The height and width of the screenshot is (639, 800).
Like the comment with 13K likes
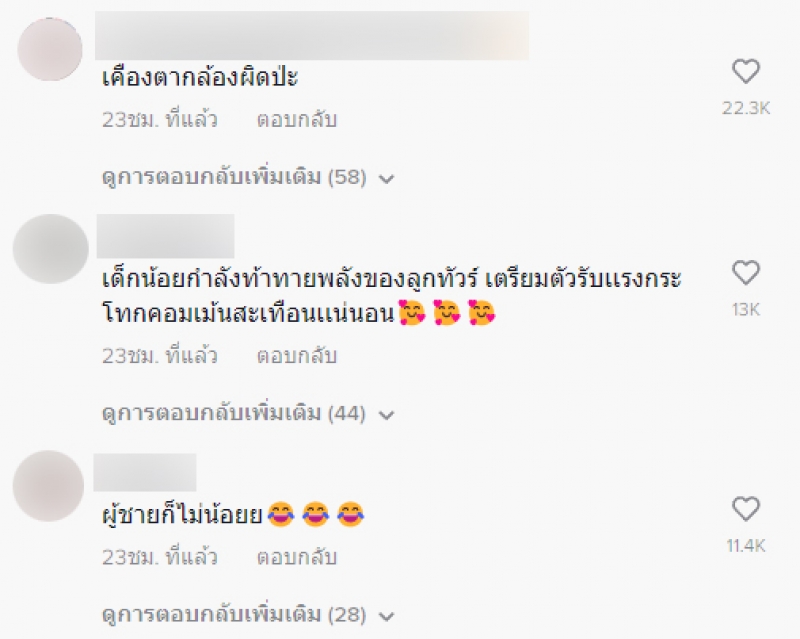(746, 273)
